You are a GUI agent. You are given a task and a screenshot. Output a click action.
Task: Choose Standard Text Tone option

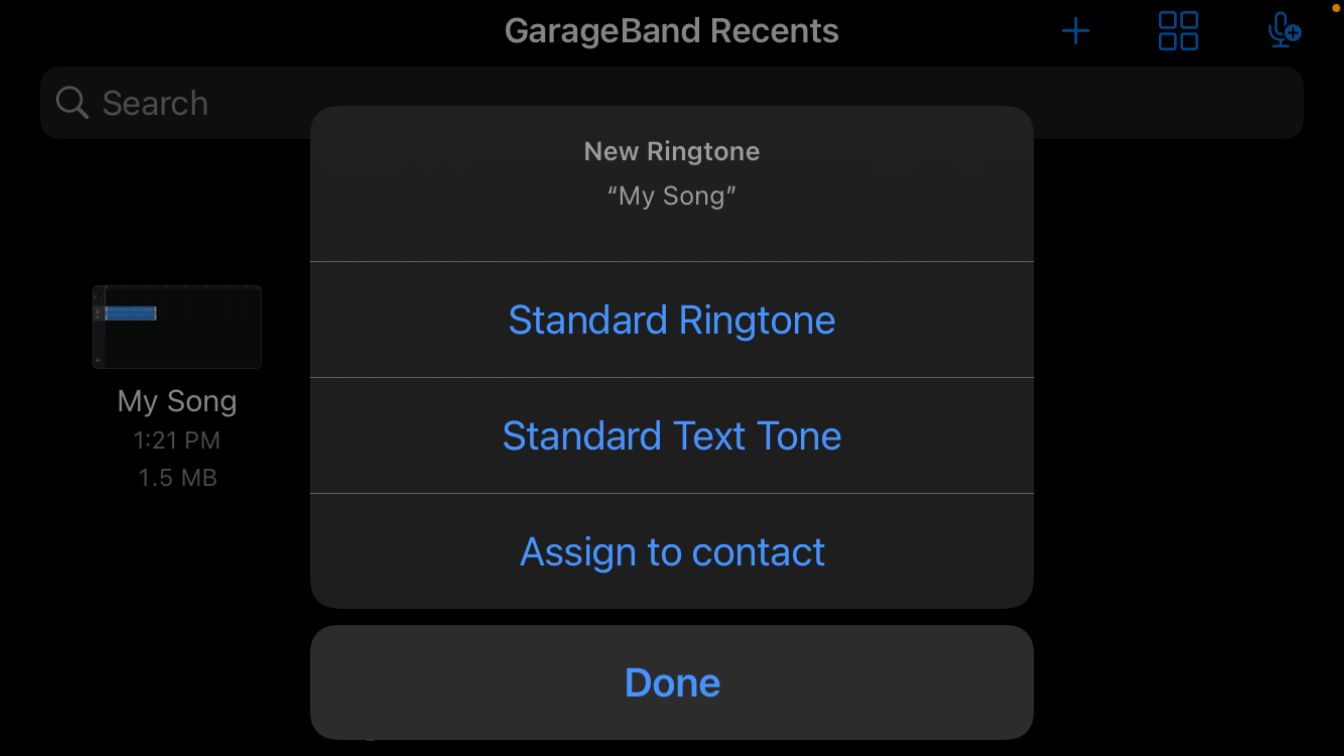point(671,436)
